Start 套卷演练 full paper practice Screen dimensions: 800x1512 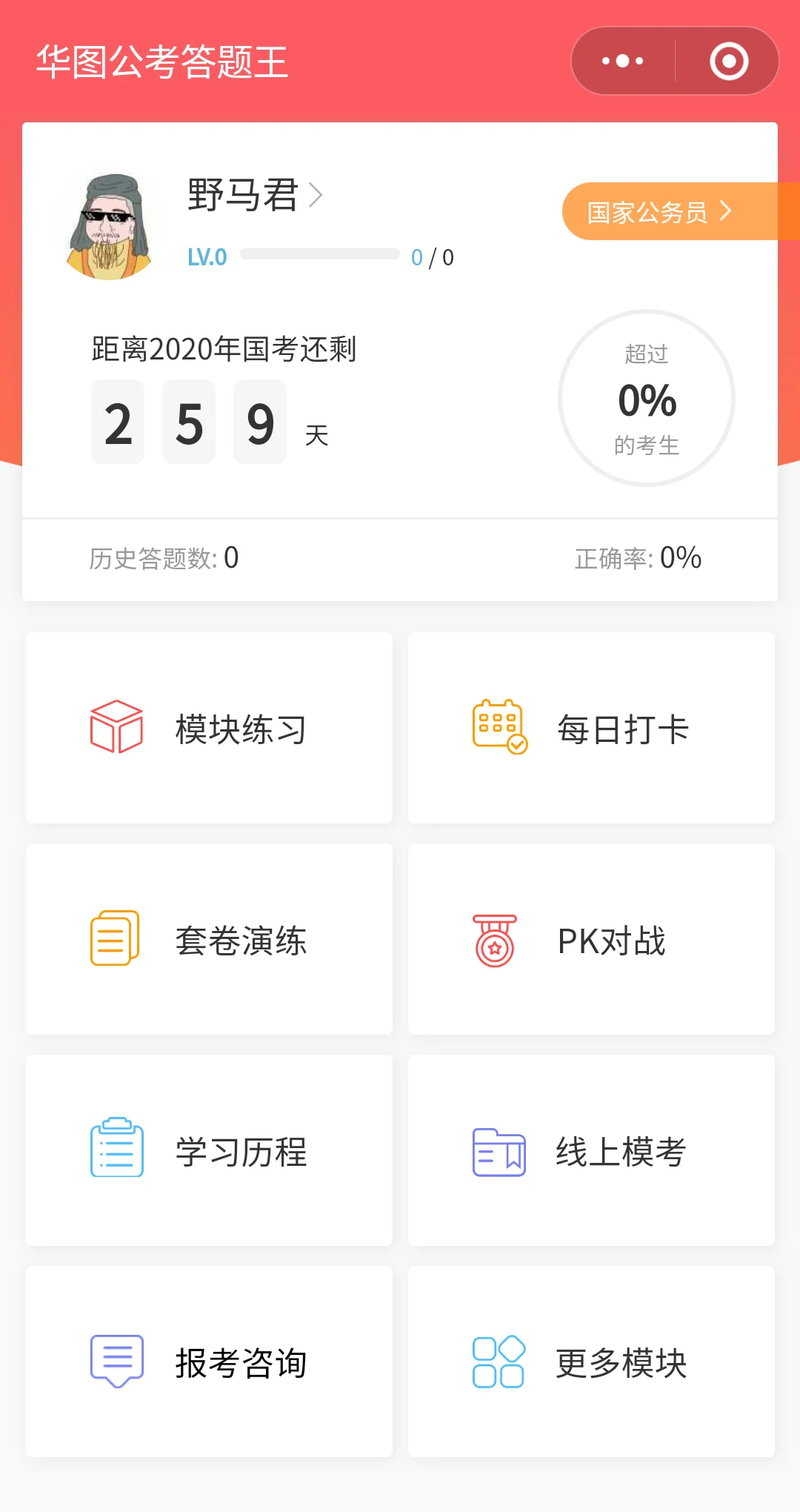coord(209,939)
